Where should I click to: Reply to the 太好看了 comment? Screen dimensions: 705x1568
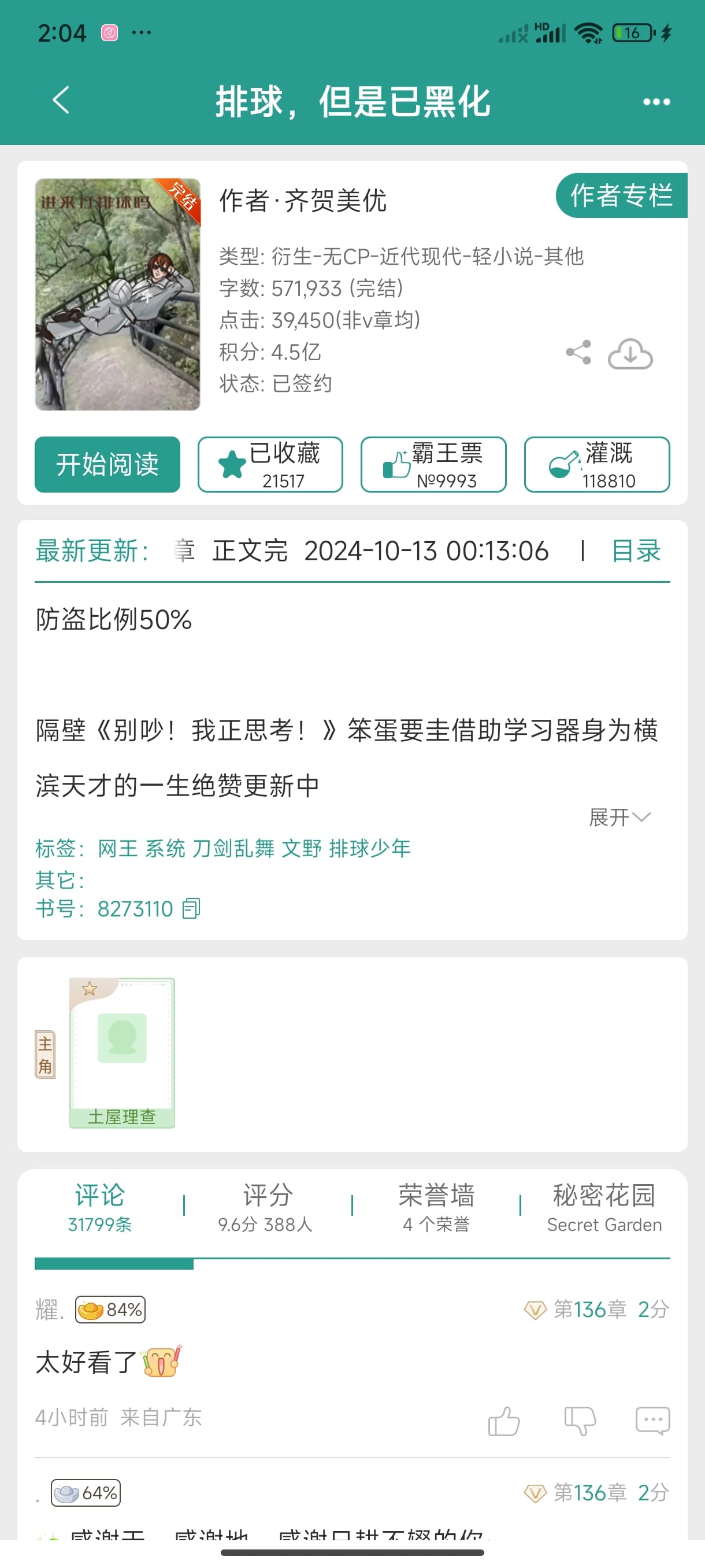[x=652, y=1421]
